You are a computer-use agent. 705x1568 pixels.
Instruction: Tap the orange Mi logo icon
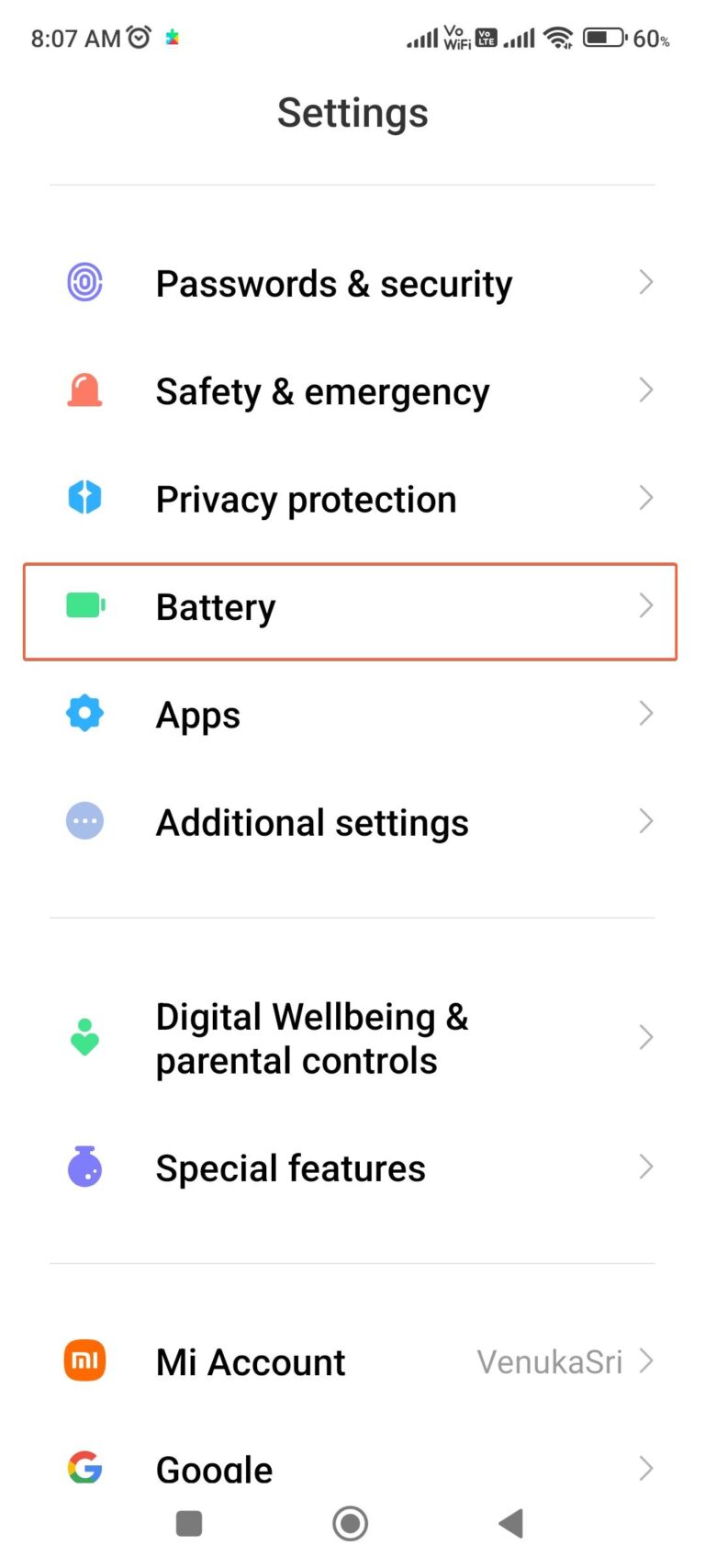(84, 1360)
